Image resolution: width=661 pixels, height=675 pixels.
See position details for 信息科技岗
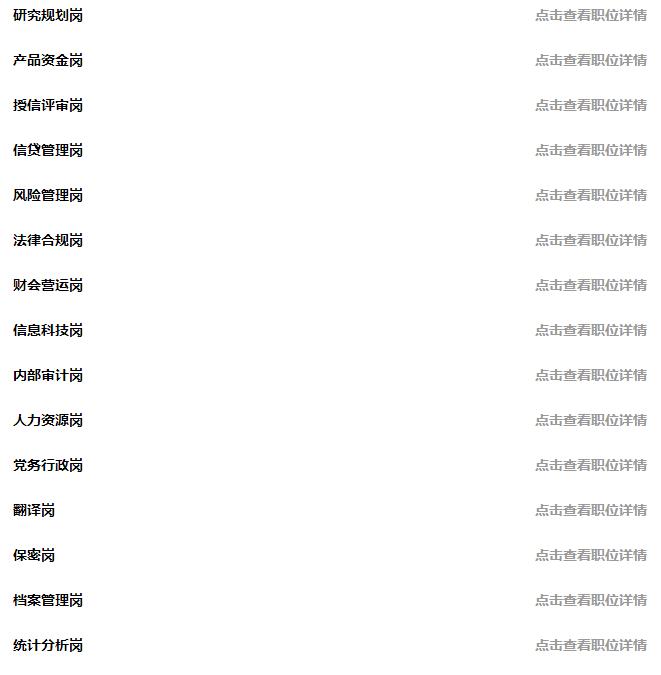click(590, 330)
